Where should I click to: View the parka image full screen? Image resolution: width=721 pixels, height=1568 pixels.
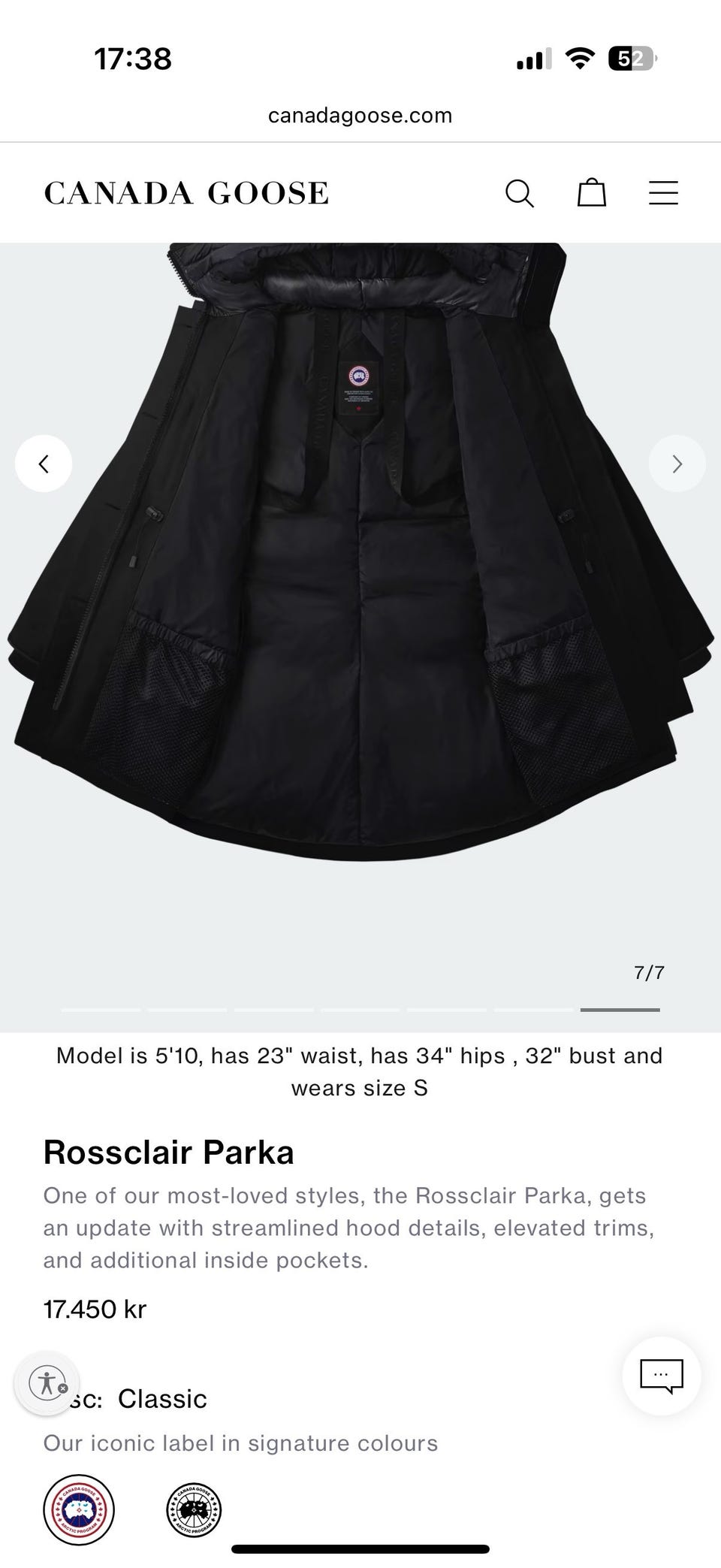(360, 586)
